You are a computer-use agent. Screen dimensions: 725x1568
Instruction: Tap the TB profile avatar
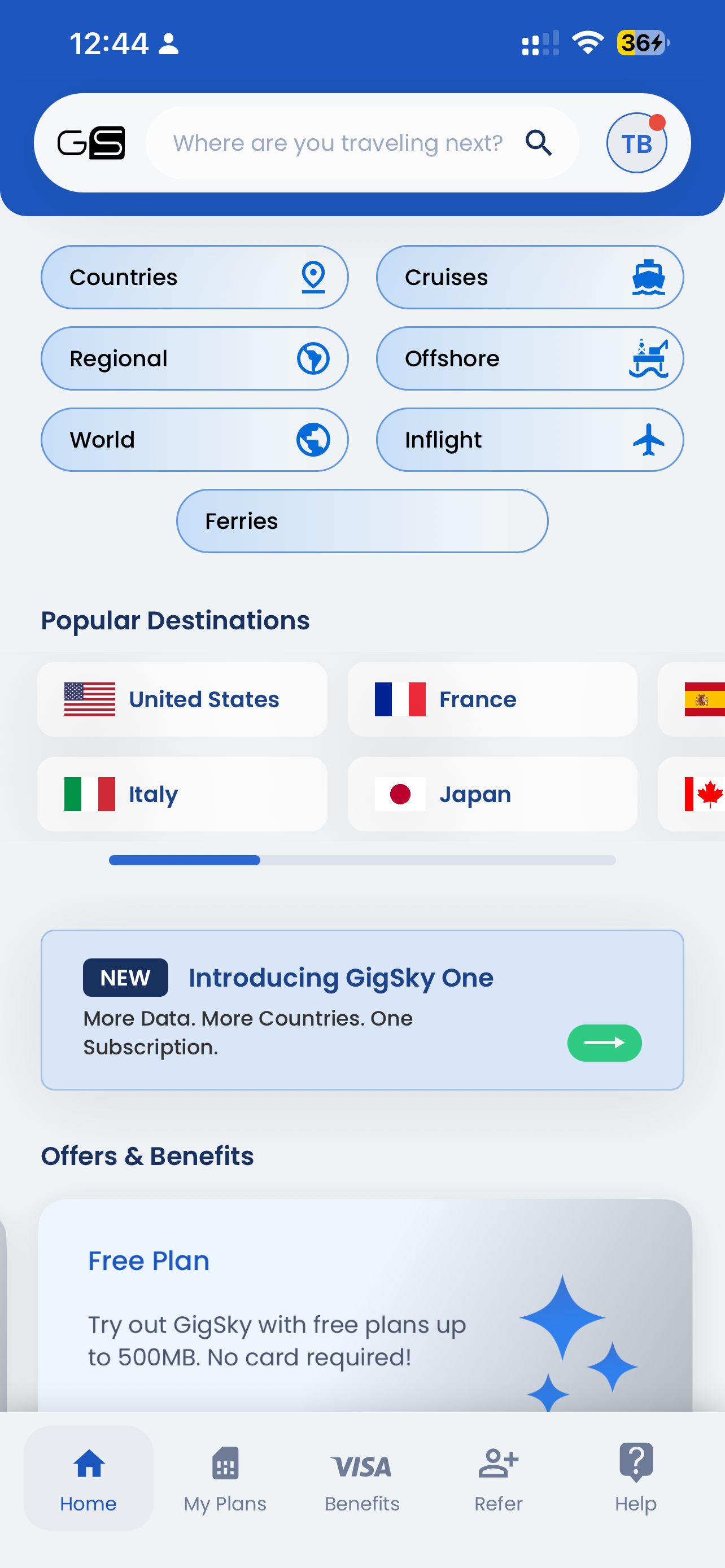(637, 142)
